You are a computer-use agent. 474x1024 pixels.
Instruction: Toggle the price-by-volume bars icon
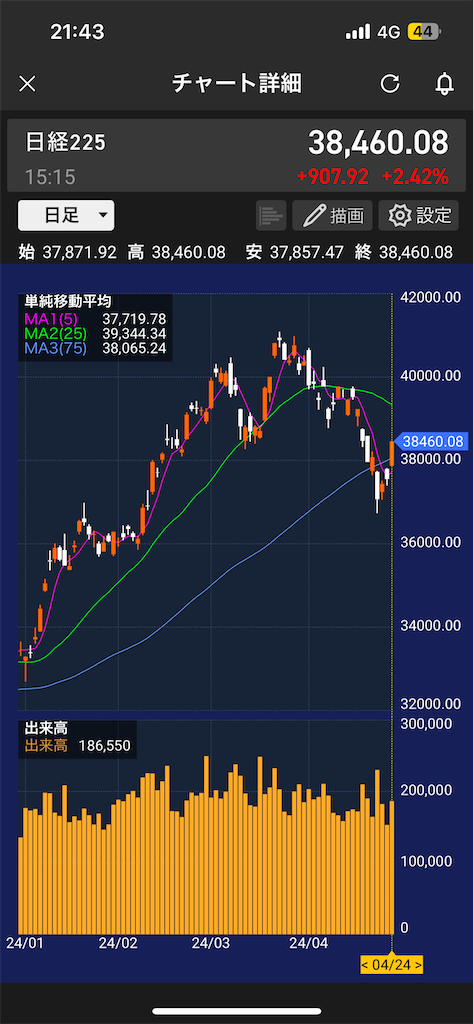pyautogui.click(x=271, y=216)
